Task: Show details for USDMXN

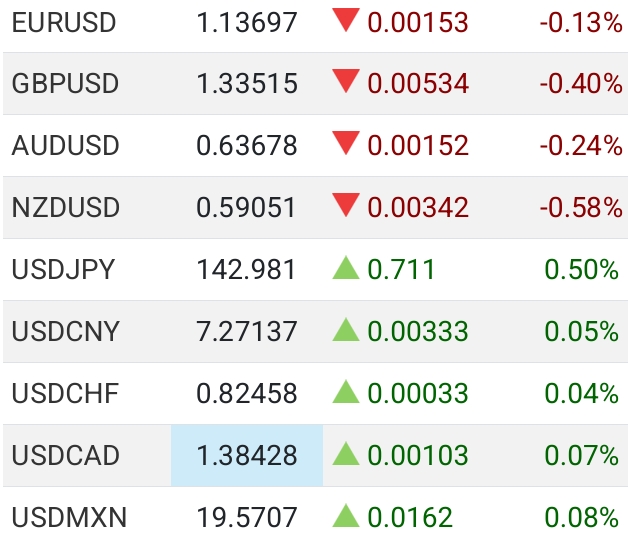Action: [69, 518]
